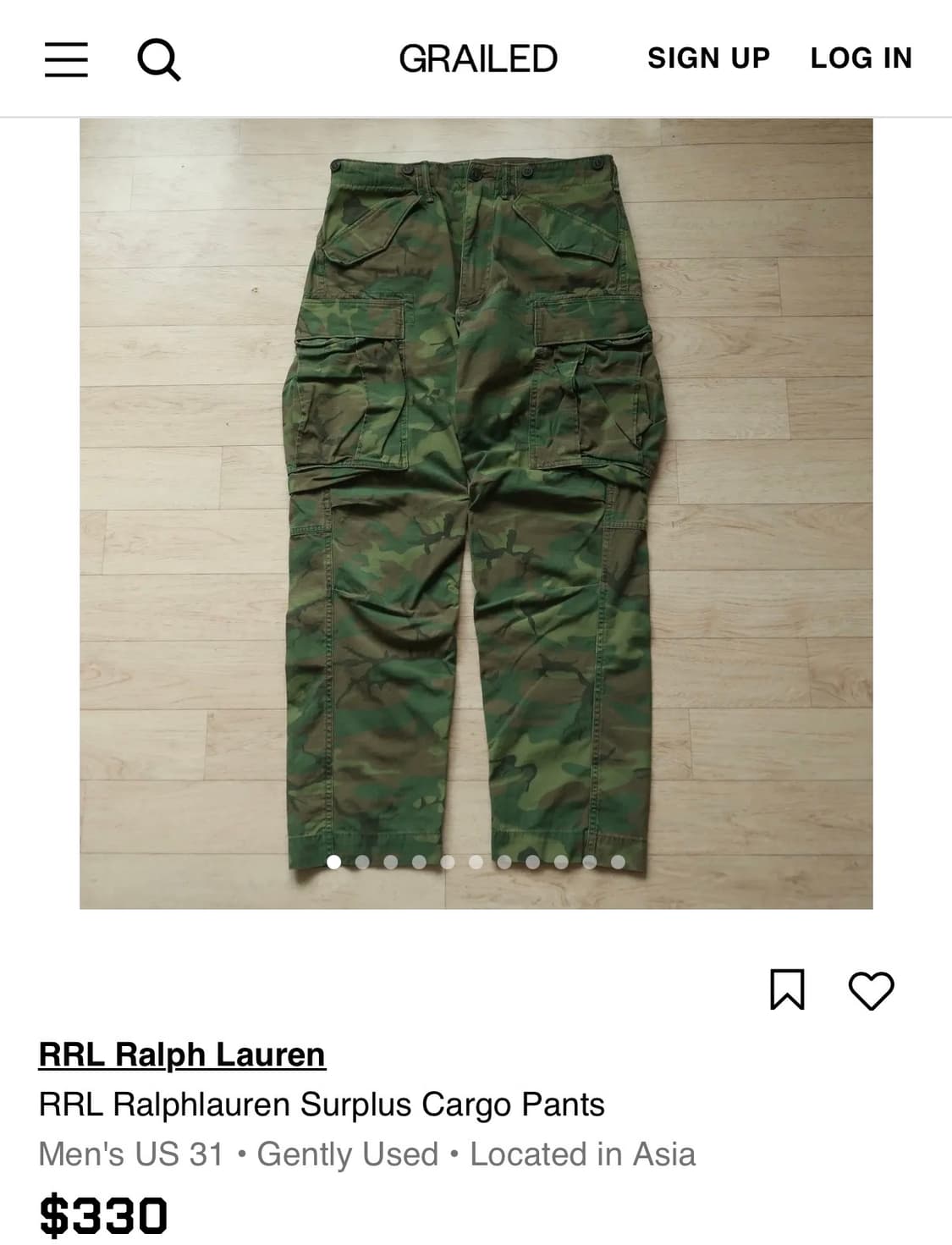View the last image using the rightmost dot
The image size is (952, 1245).
(x=618, y=862)
